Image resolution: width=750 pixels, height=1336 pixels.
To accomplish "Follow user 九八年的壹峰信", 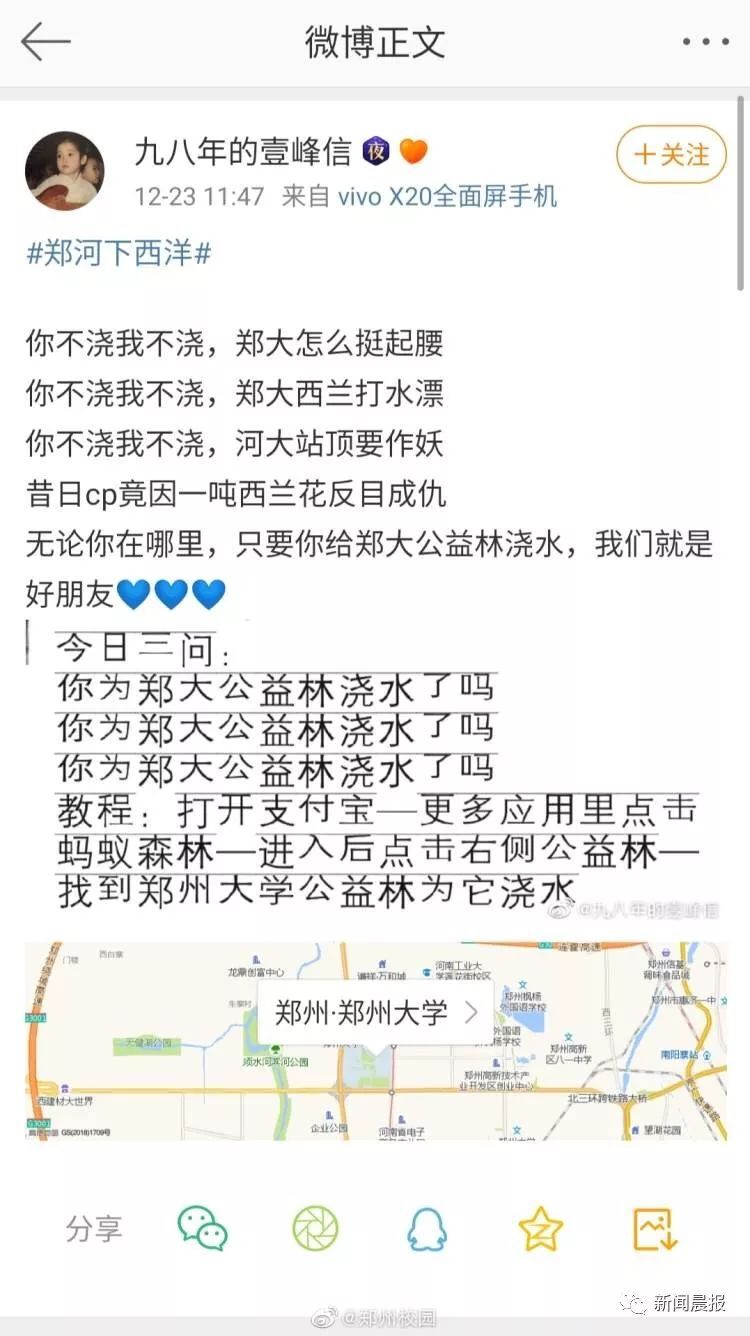I will click(671, 154).
